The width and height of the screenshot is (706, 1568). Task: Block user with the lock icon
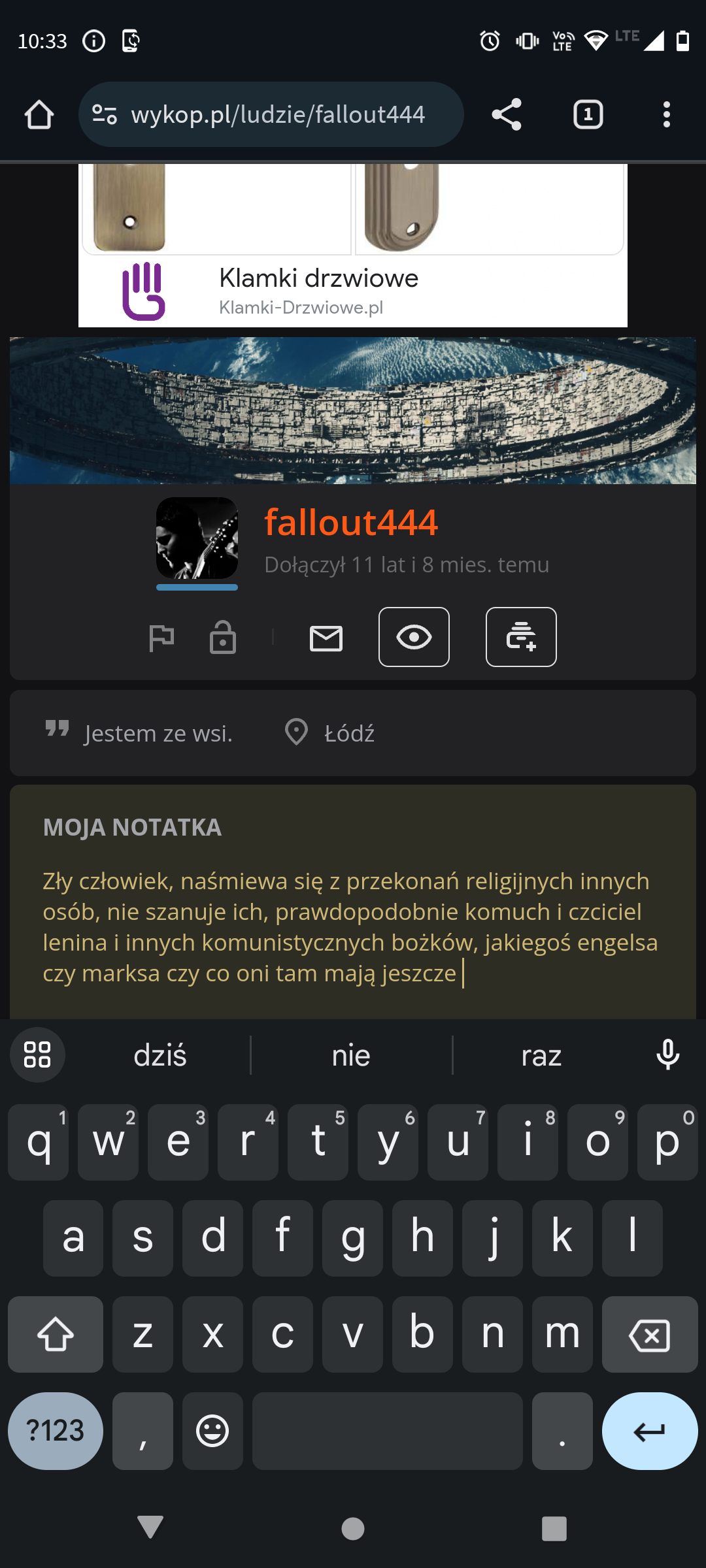223,638
